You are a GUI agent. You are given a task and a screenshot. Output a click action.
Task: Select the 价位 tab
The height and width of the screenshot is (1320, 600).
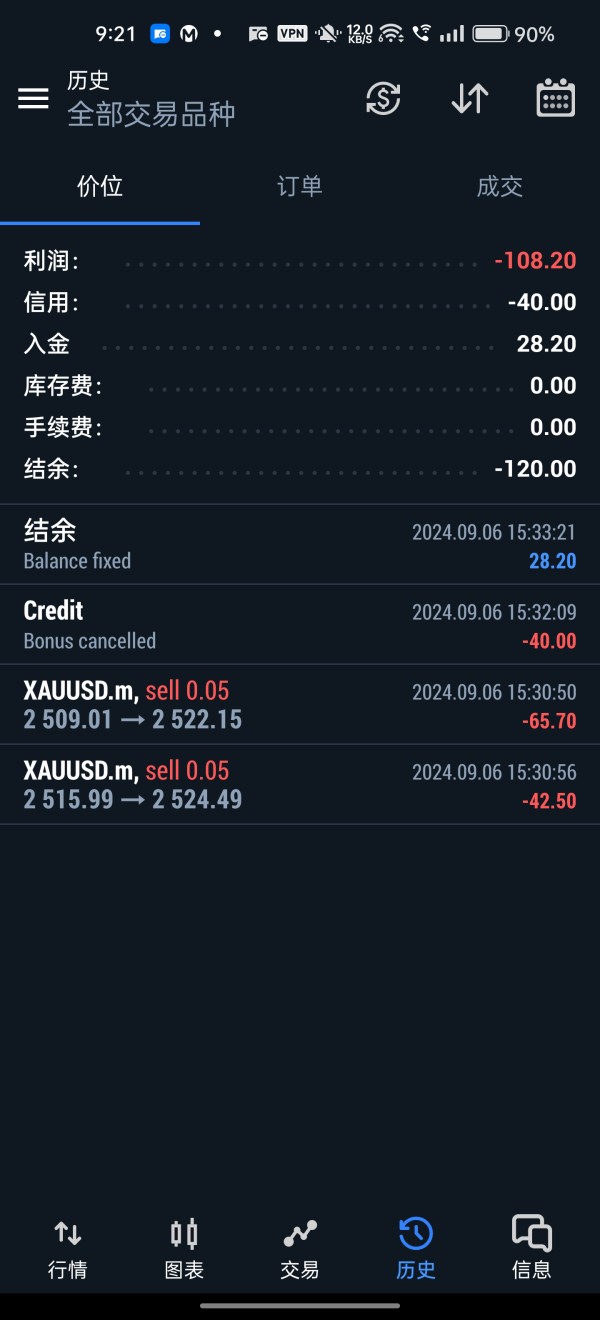pos(100,186)
